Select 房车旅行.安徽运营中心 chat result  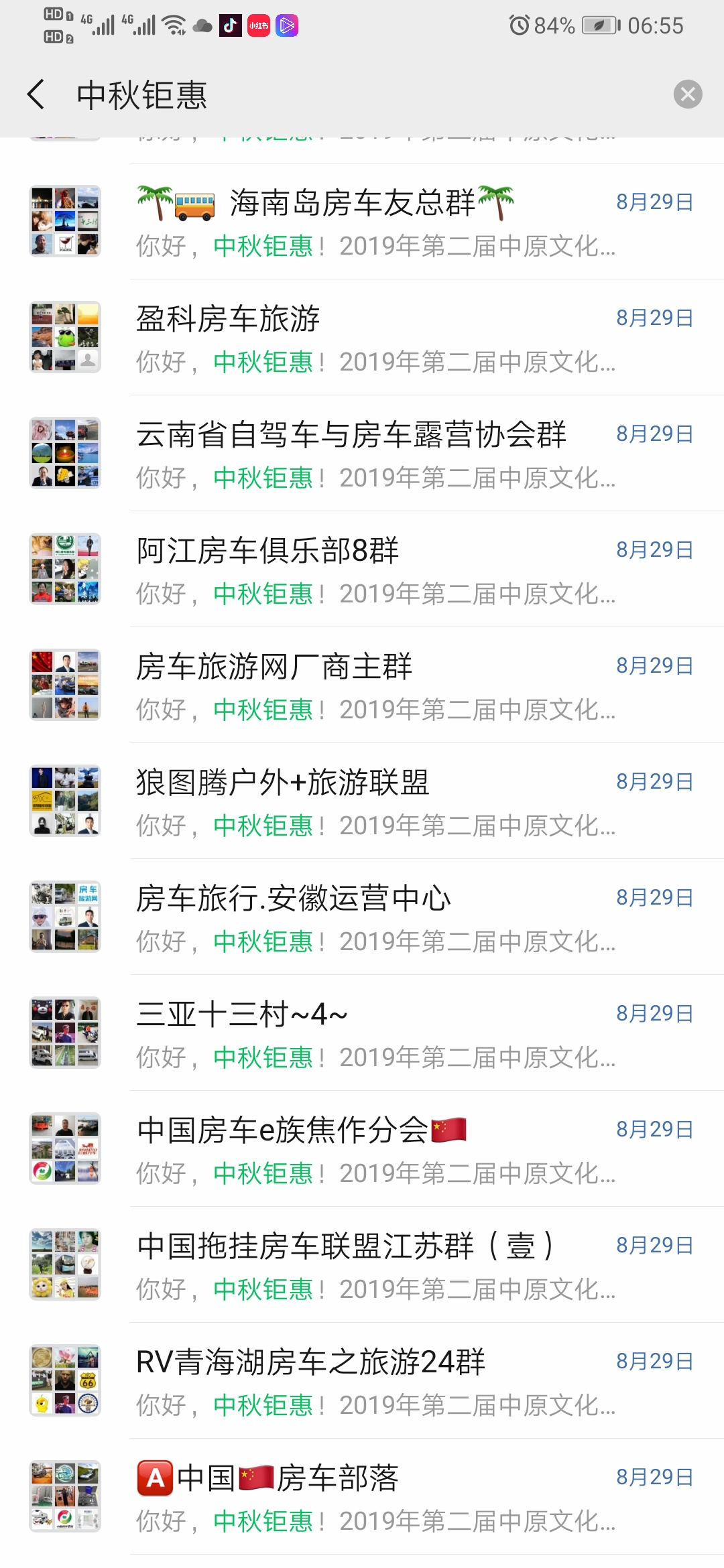[375, 918]
